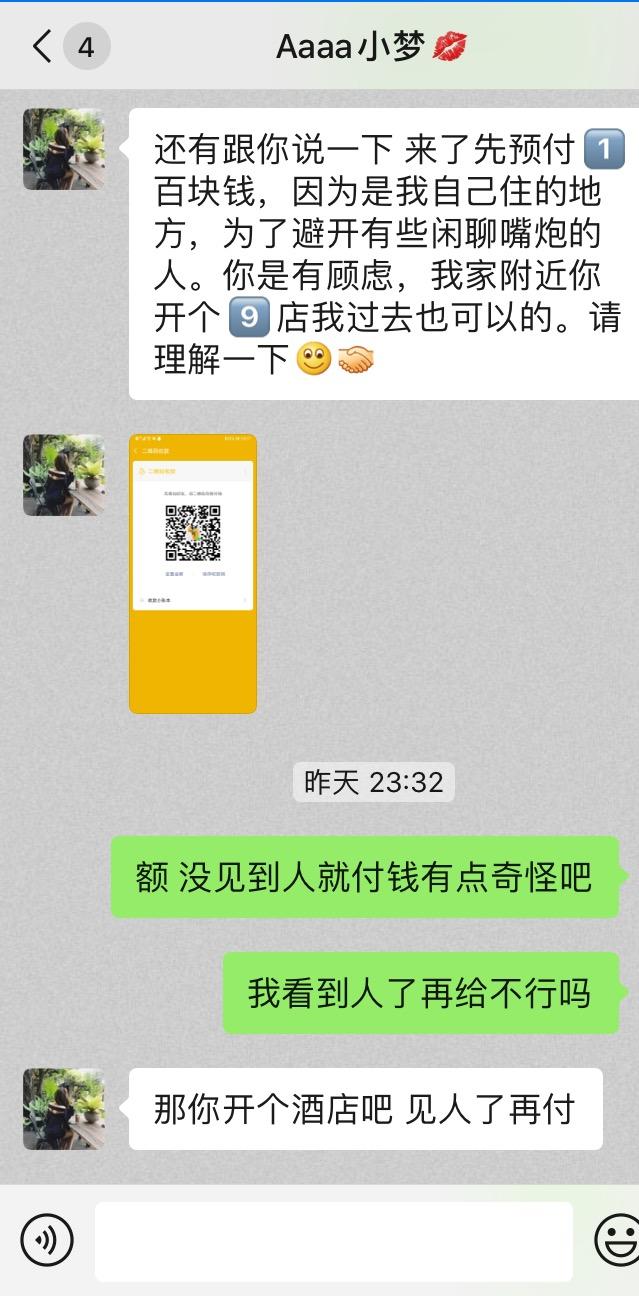This screenshot has width=639, height=1296.
Task: Focus the message text field
Action: pyautogui.click(x=333, y=1241)
